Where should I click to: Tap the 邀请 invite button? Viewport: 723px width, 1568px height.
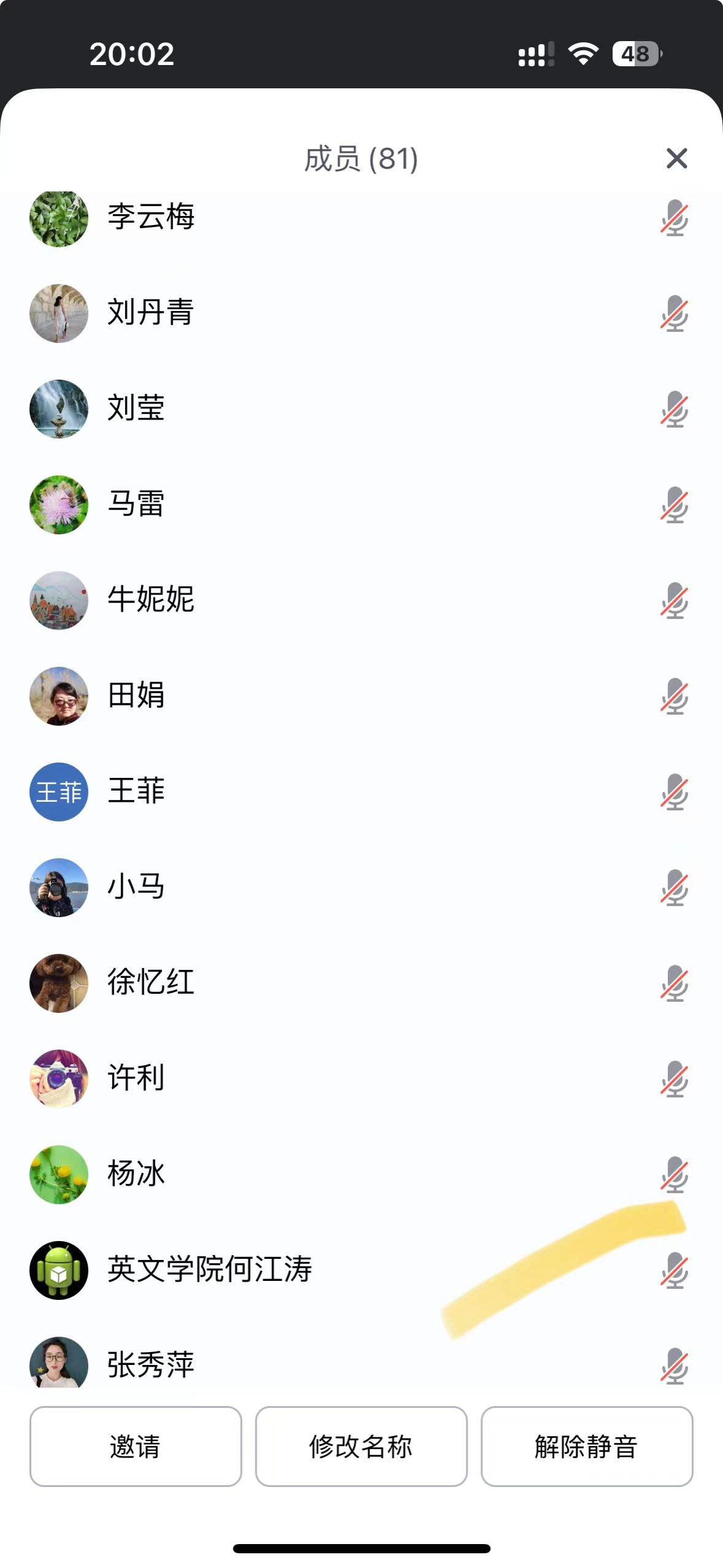click(x=136, y=1446)
